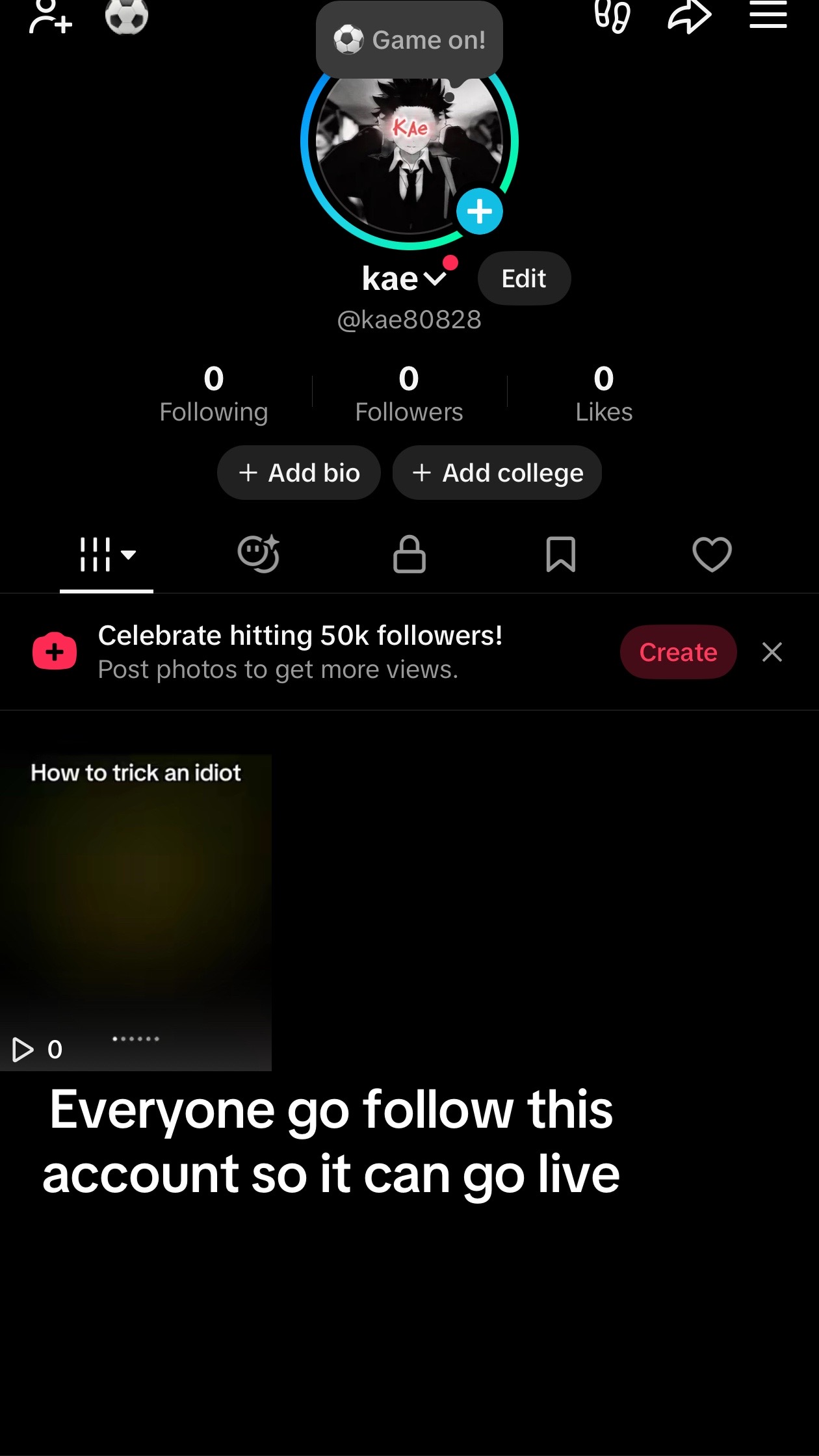
Task: Dismiss the 50k followers banner
Action: [x=772, y=652]
